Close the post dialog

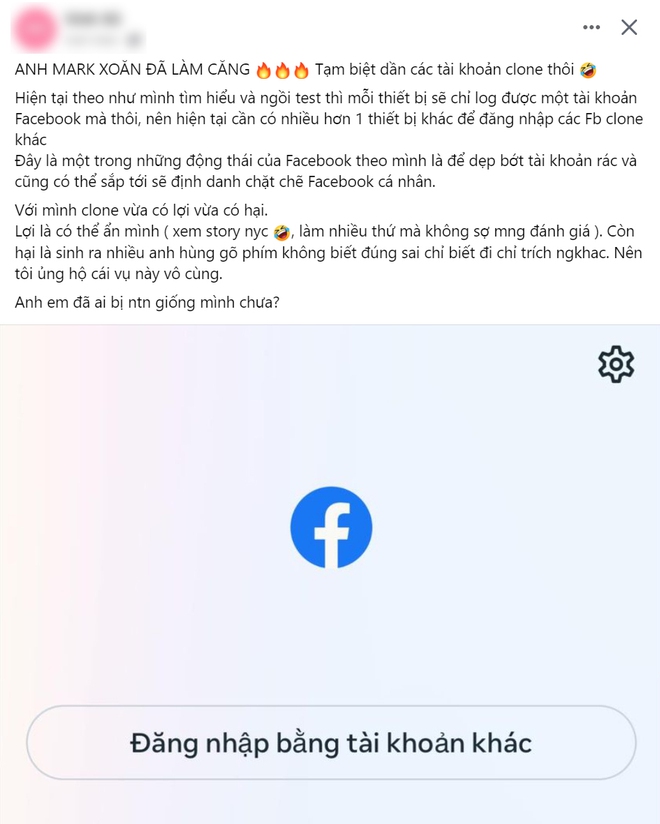click(629, 27)
